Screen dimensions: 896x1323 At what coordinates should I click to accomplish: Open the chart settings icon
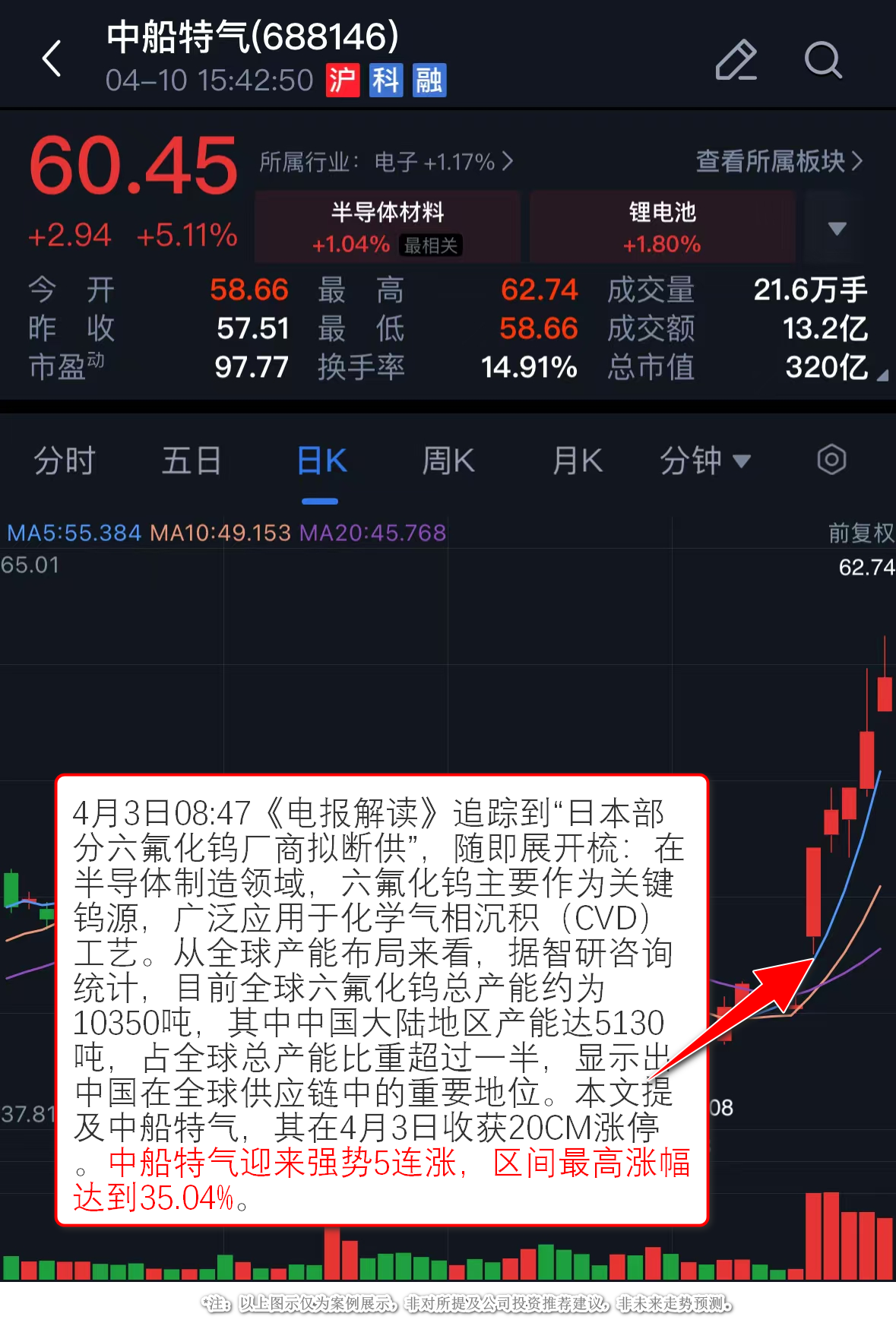[x=831, y=460]
